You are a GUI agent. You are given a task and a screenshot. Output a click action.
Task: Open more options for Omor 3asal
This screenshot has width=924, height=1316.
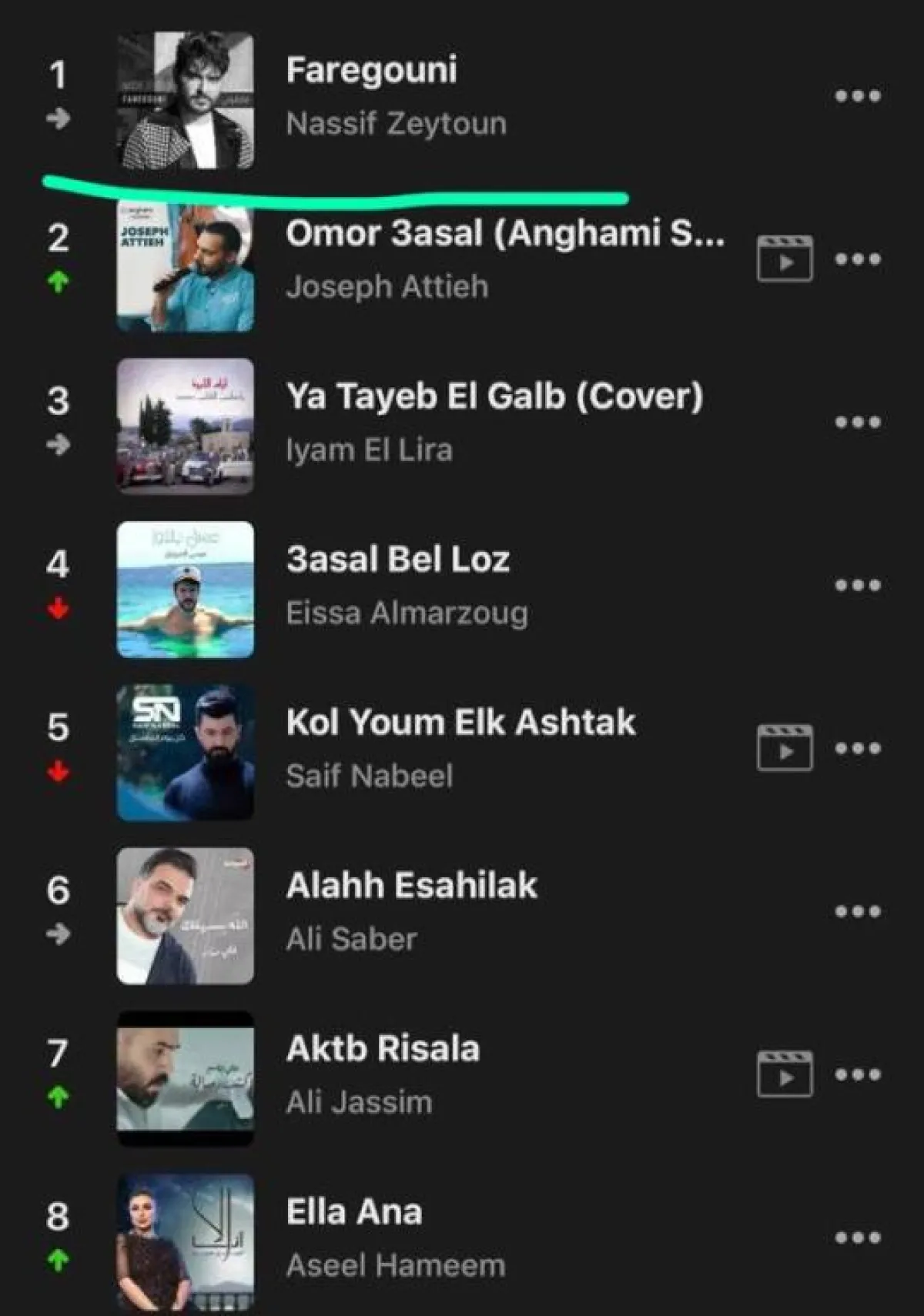pyautogui.click(x=858, y=259)
